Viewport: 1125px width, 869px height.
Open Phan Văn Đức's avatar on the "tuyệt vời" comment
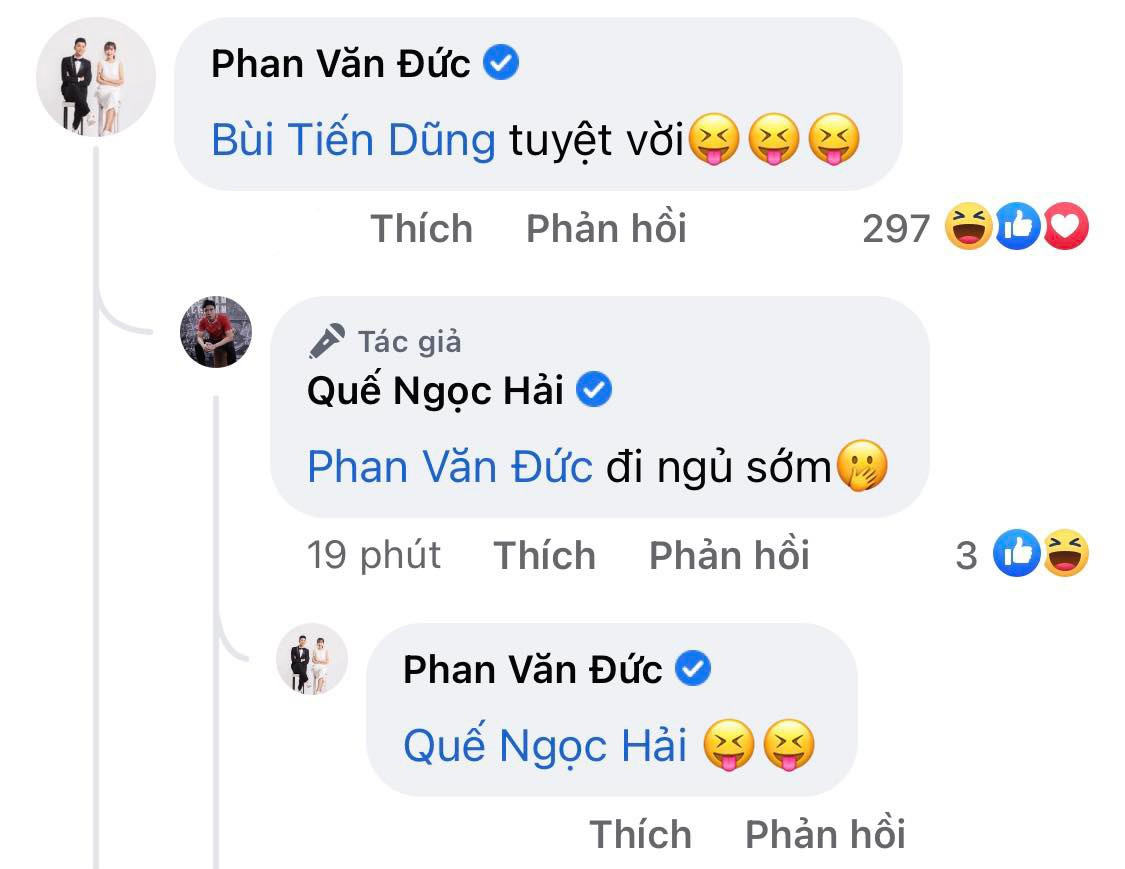[x=96, y=77]
